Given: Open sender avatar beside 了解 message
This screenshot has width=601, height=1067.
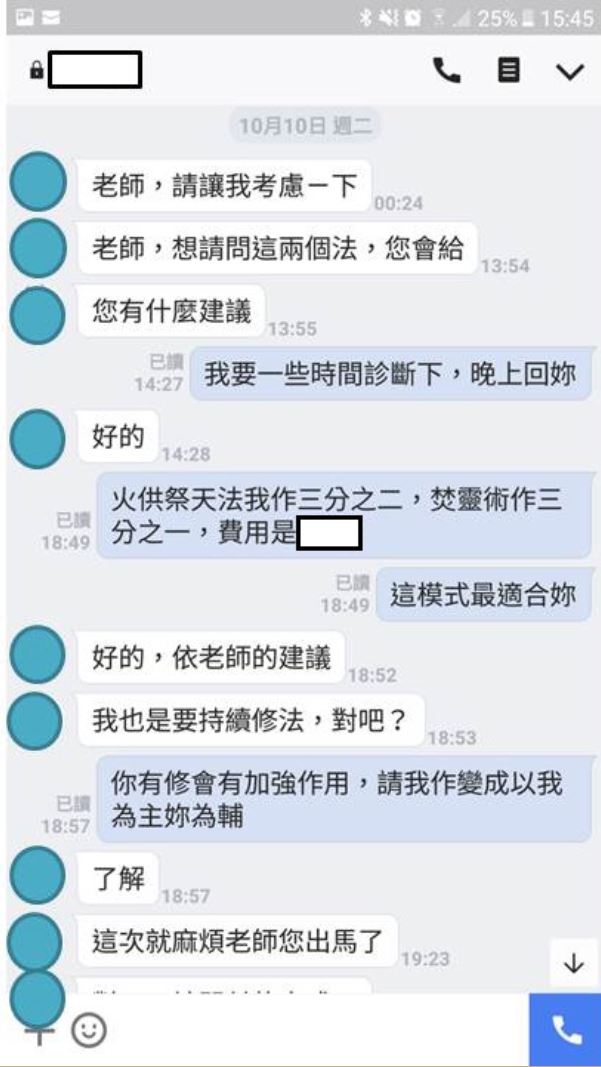Looking at the screenshot, I should coord(38,877).
